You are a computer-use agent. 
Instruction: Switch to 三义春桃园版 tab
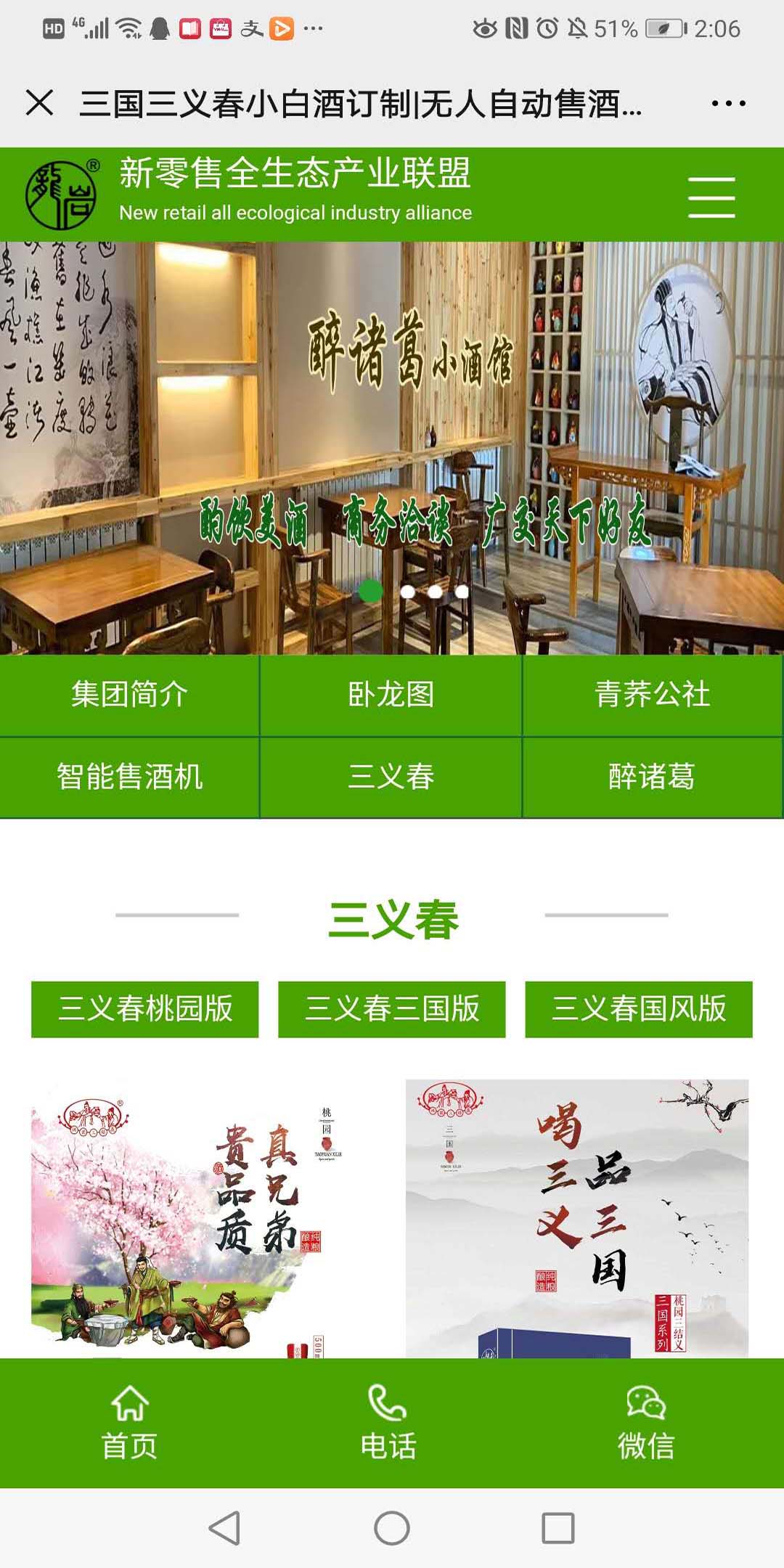pyautogui.click(x=144, y=1009)
